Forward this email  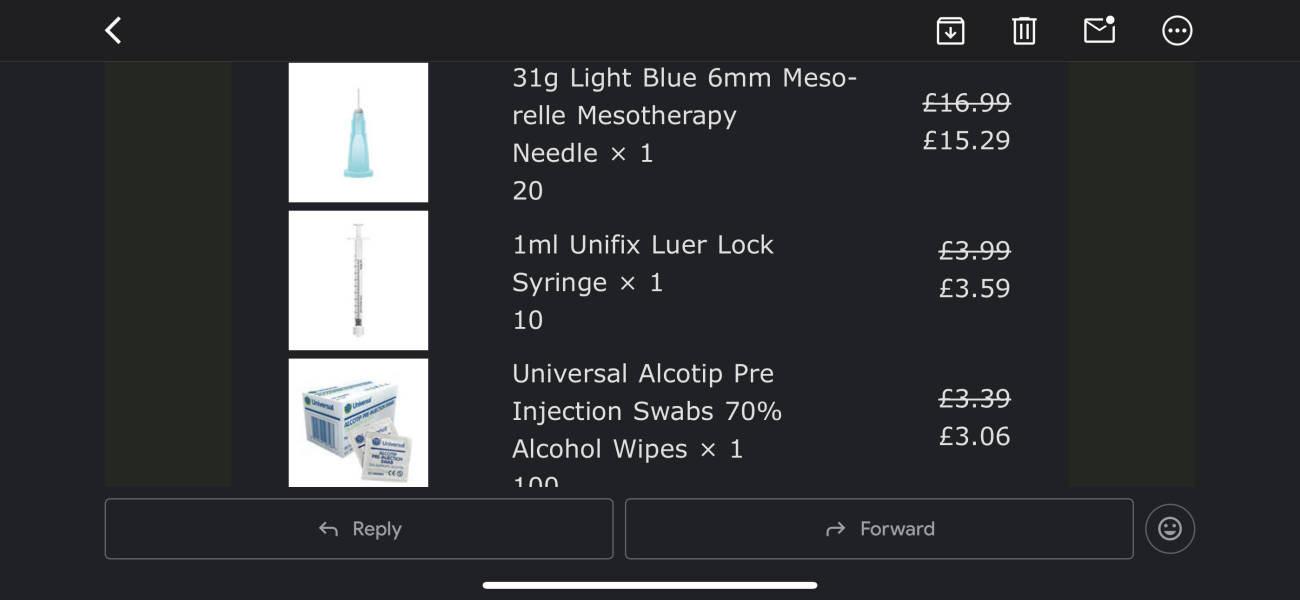879,529
